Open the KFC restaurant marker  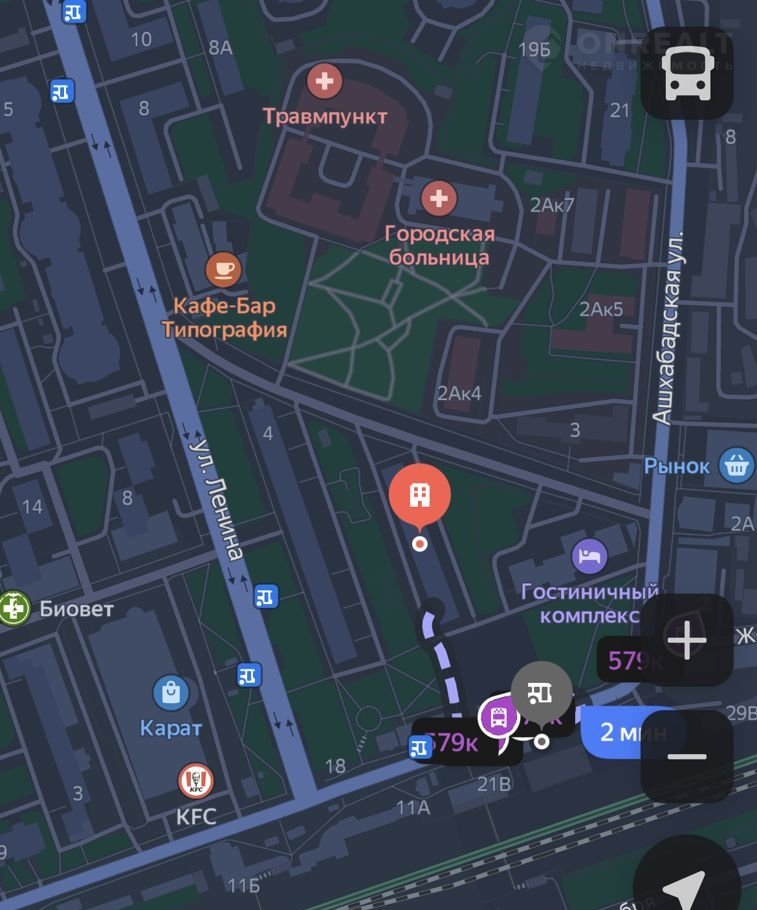point(196,781)
